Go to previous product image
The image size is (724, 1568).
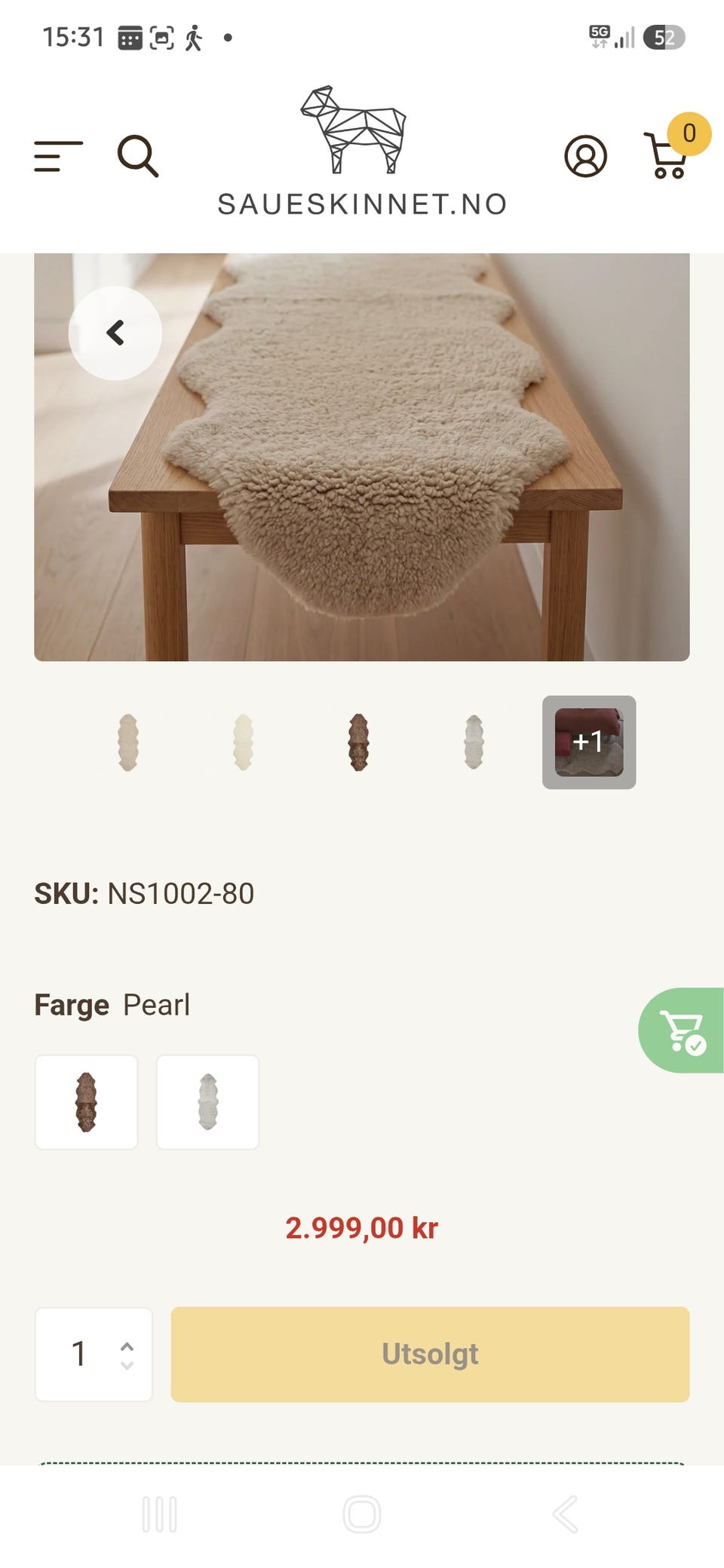[115, 332]
